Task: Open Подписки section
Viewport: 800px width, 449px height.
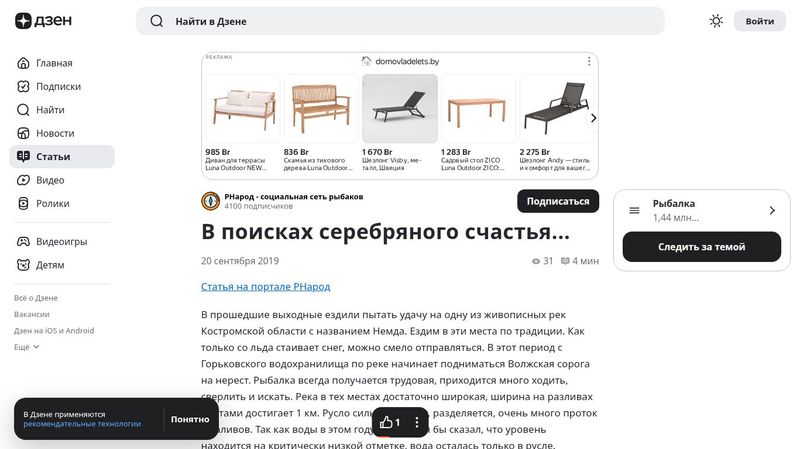Action: coord(58,87)
